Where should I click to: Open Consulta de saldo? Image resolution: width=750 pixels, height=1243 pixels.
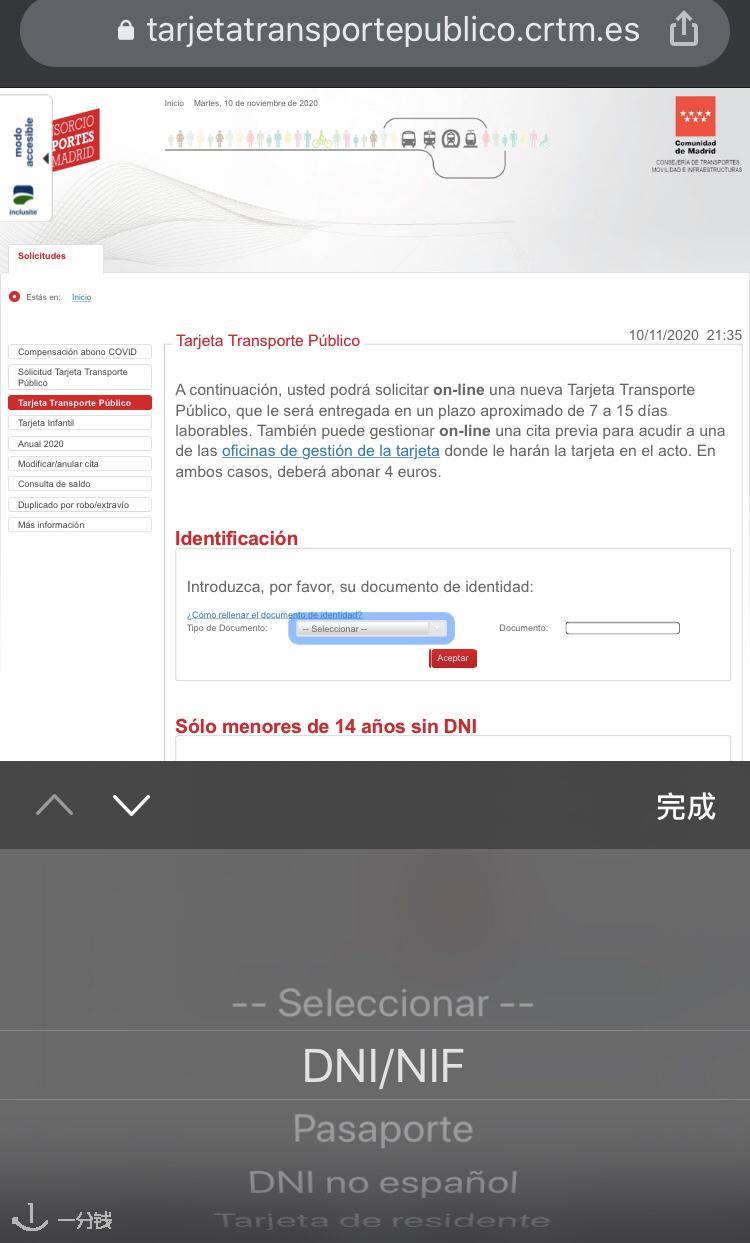80,484
